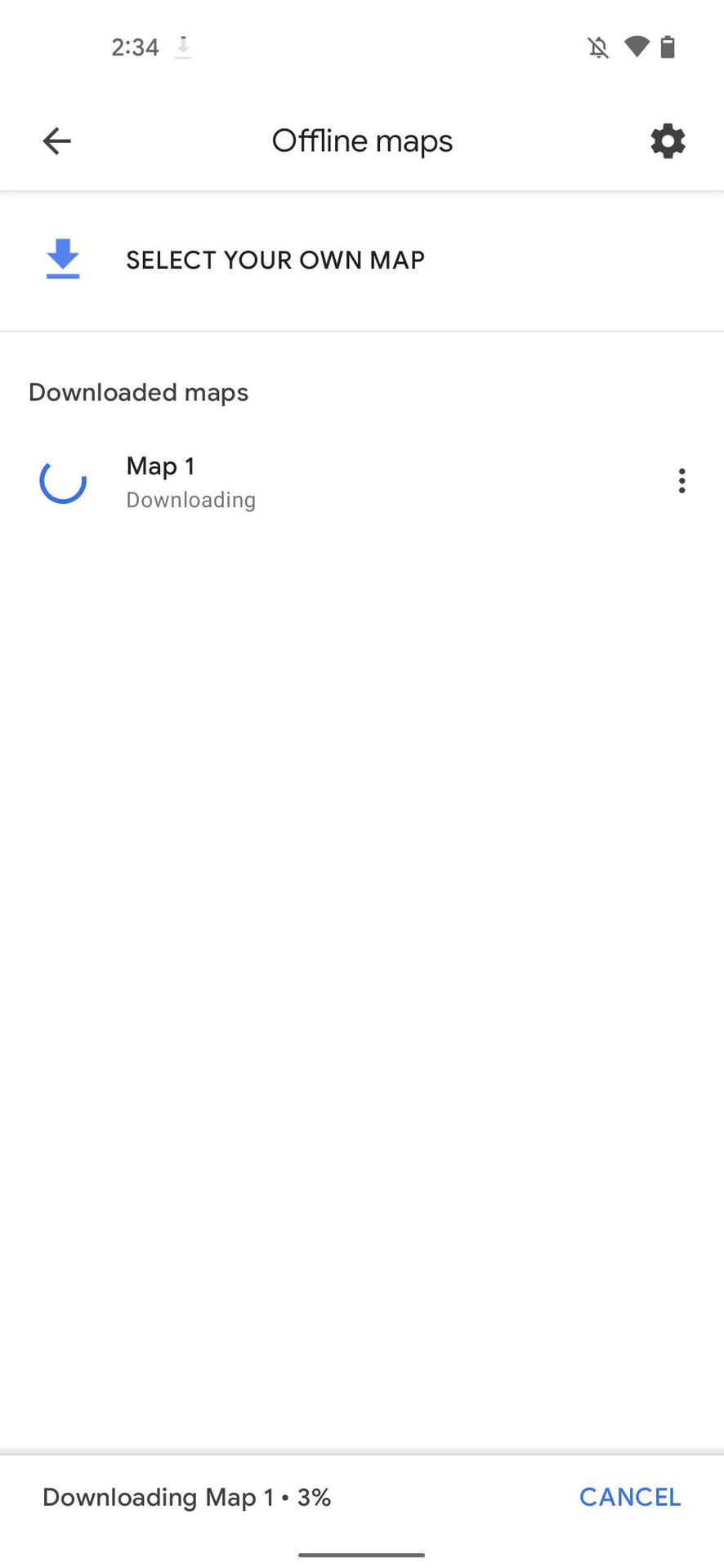Tap Select Your Own Map
Viewport: 724px width, 1568px height.
click(x=275, y=260)
